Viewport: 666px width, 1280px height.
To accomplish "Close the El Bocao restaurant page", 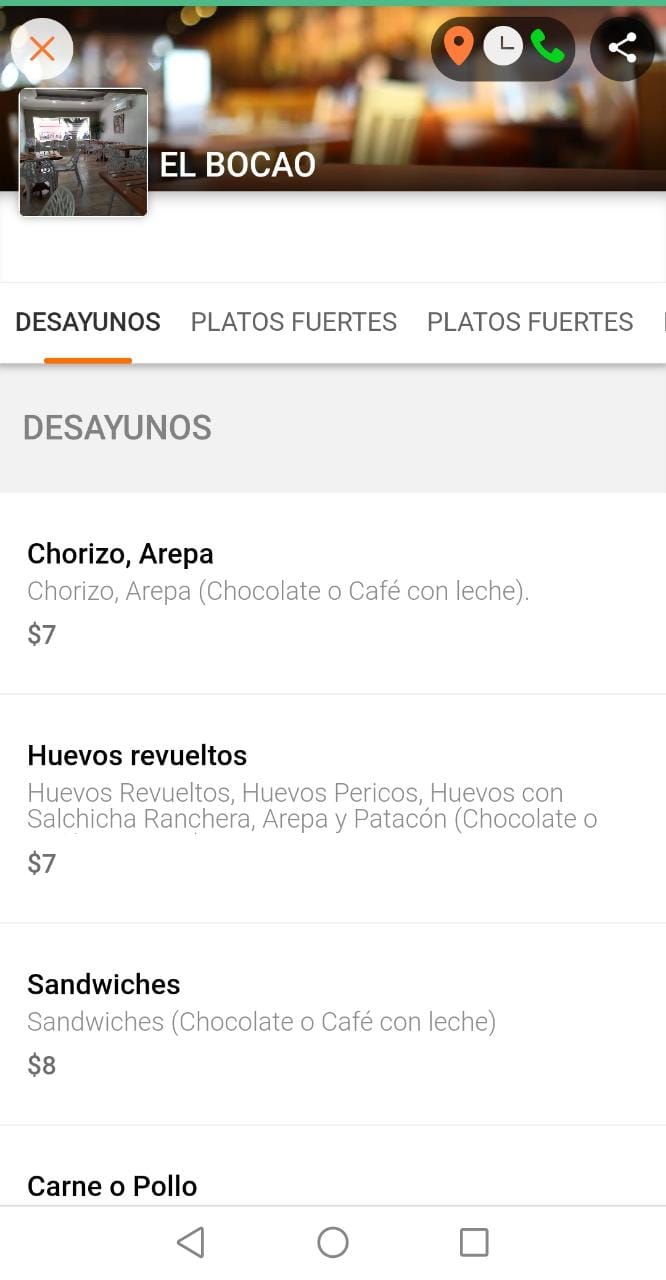I will pyautogui.click(x=42, y=49).
